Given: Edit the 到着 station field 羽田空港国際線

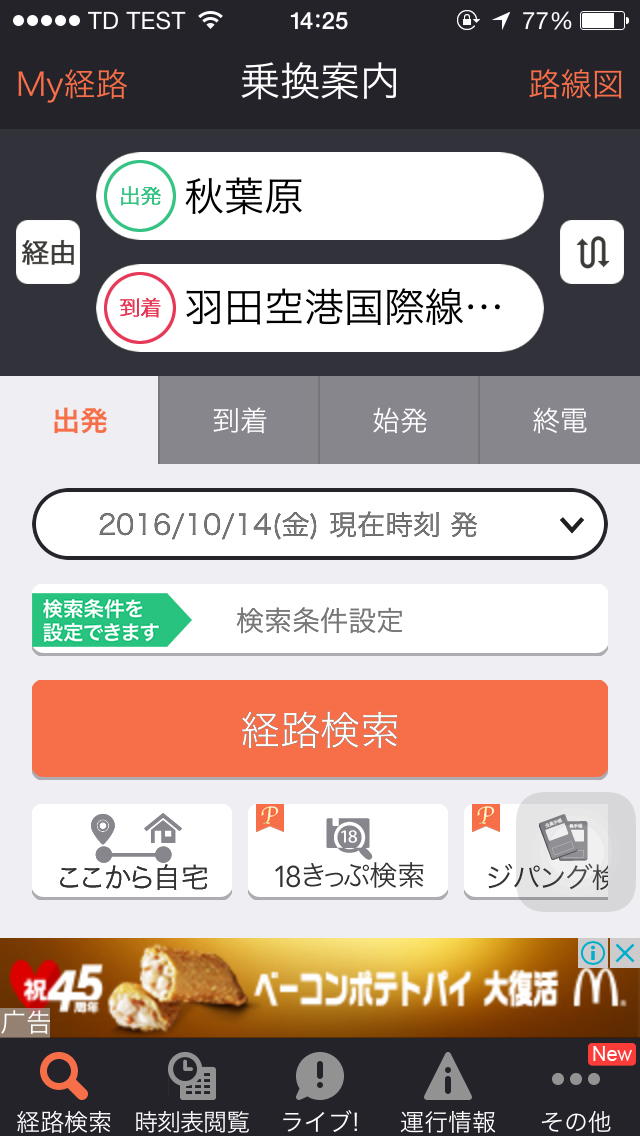Looking at the screenshot, I should point(320,308).
